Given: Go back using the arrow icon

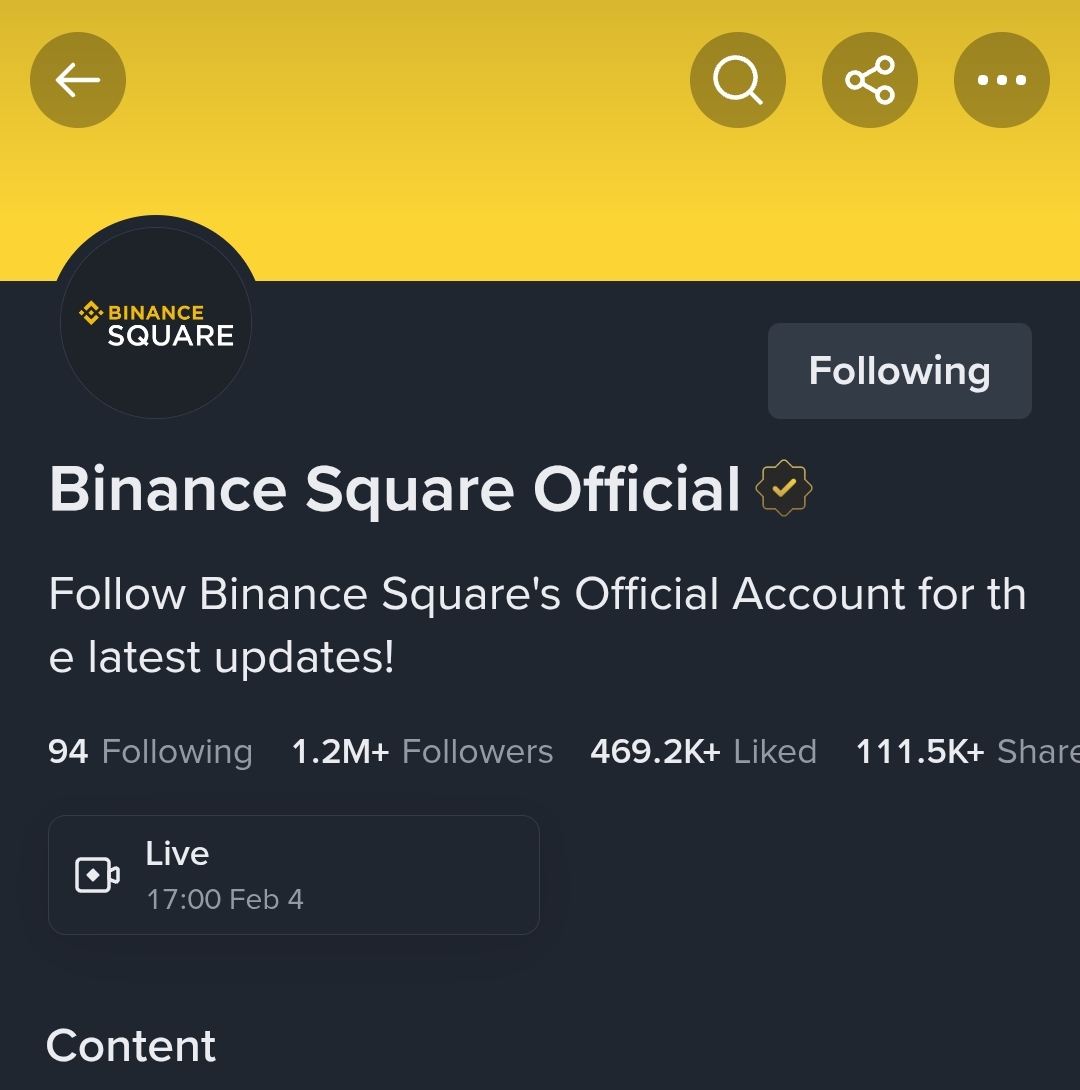Looking at the screenshot, I should click(78, 80).
